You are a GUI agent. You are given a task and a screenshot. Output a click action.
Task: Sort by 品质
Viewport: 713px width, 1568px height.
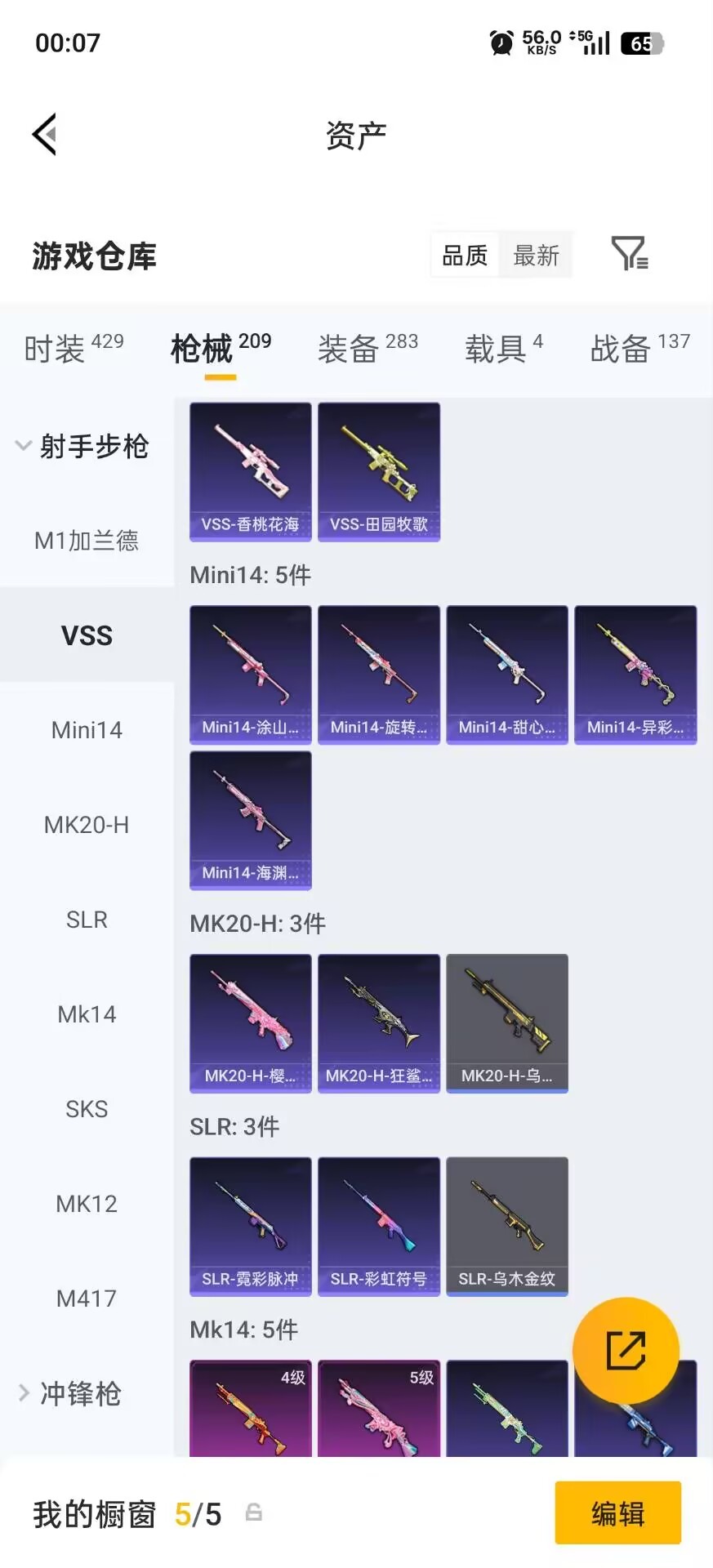(465, 256)
